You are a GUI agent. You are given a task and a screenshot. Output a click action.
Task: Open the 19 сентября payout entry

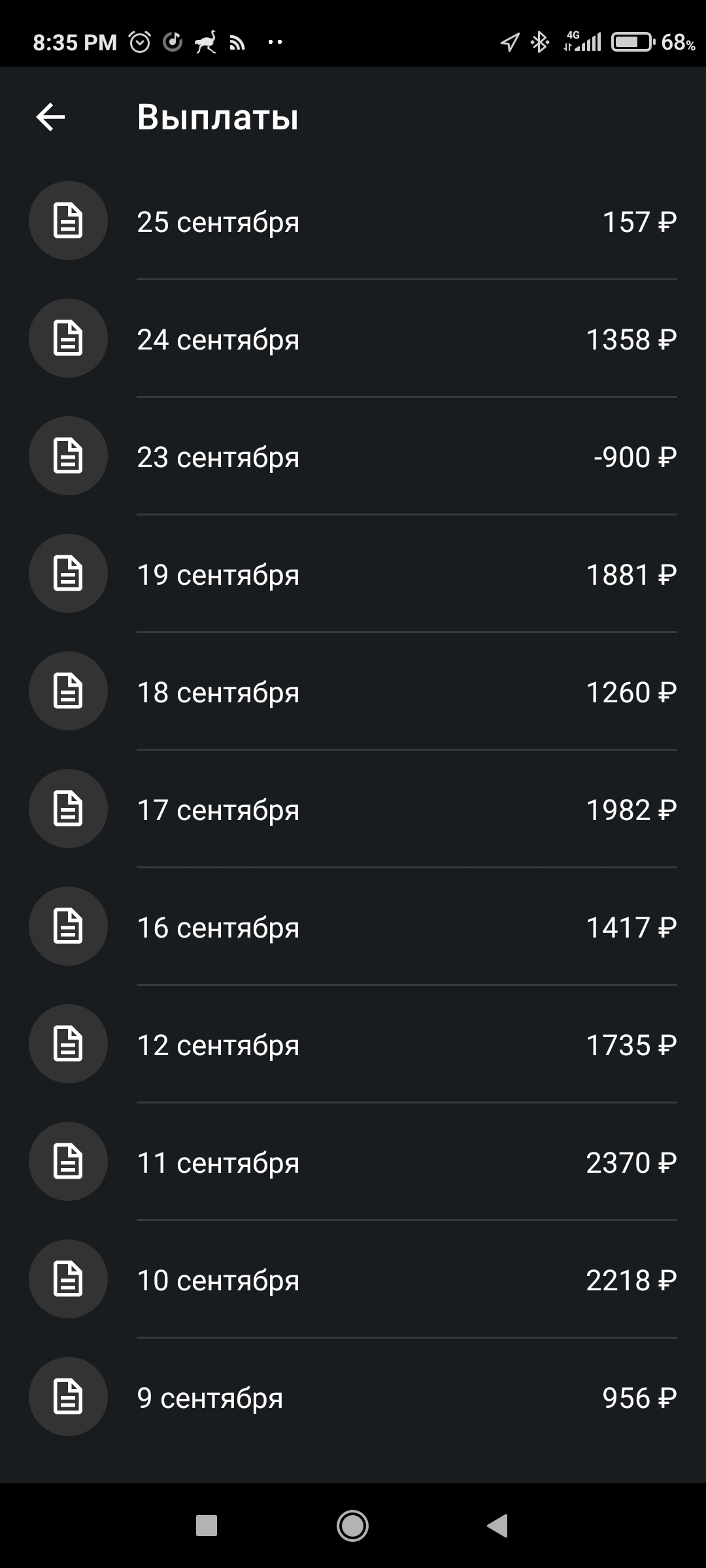pos(353,574)
